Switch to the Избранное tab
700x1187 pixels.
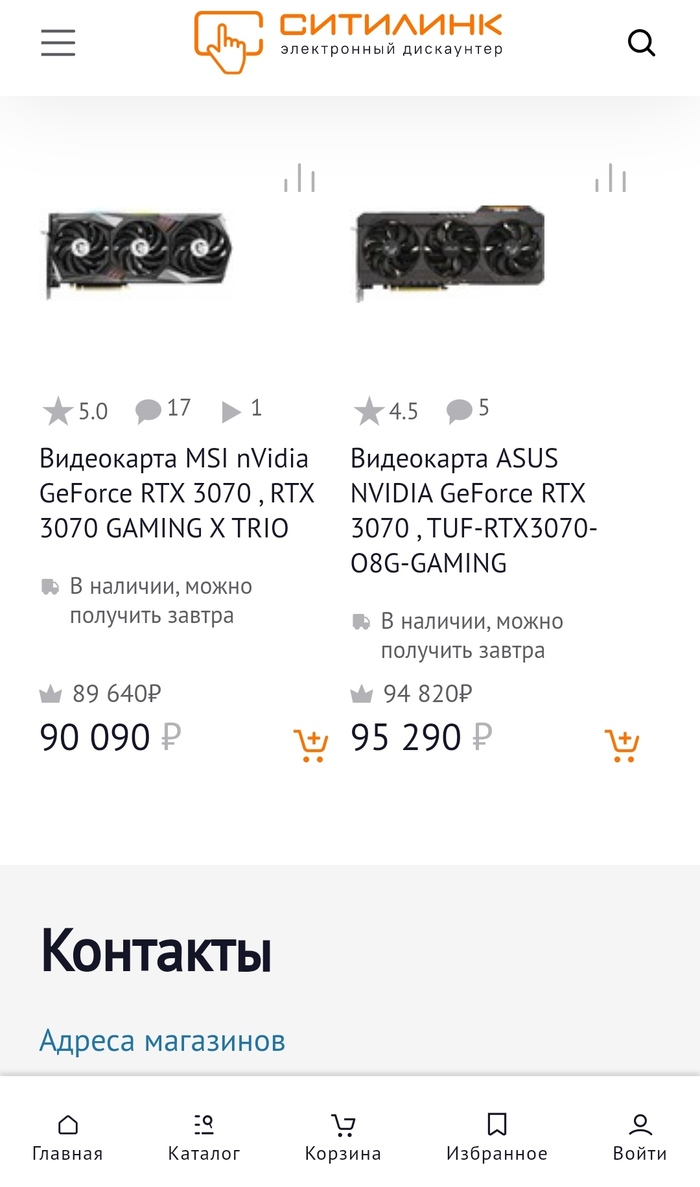(497, 1138)
